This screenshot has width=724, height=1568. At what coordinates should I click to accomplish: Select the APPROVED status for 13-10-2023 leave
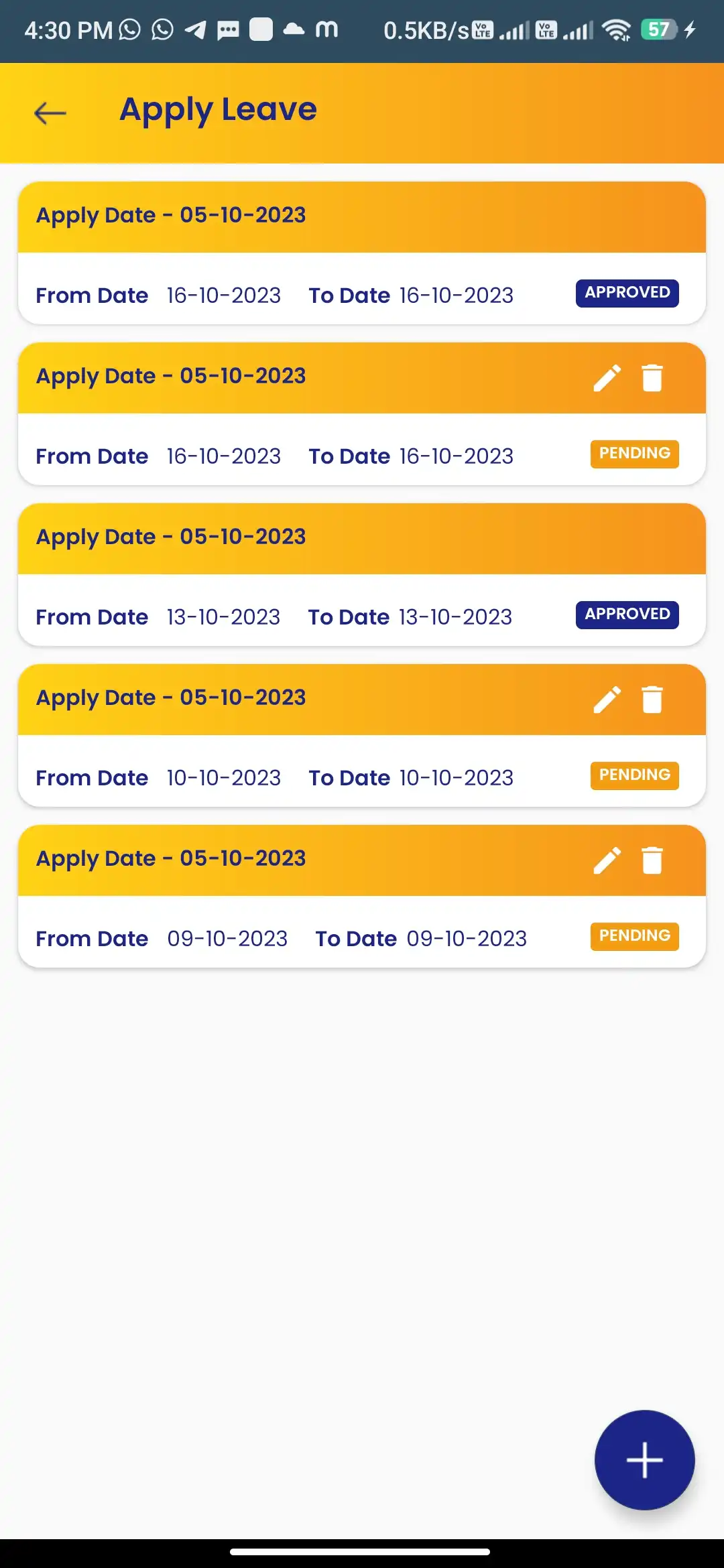click(627, 614)
